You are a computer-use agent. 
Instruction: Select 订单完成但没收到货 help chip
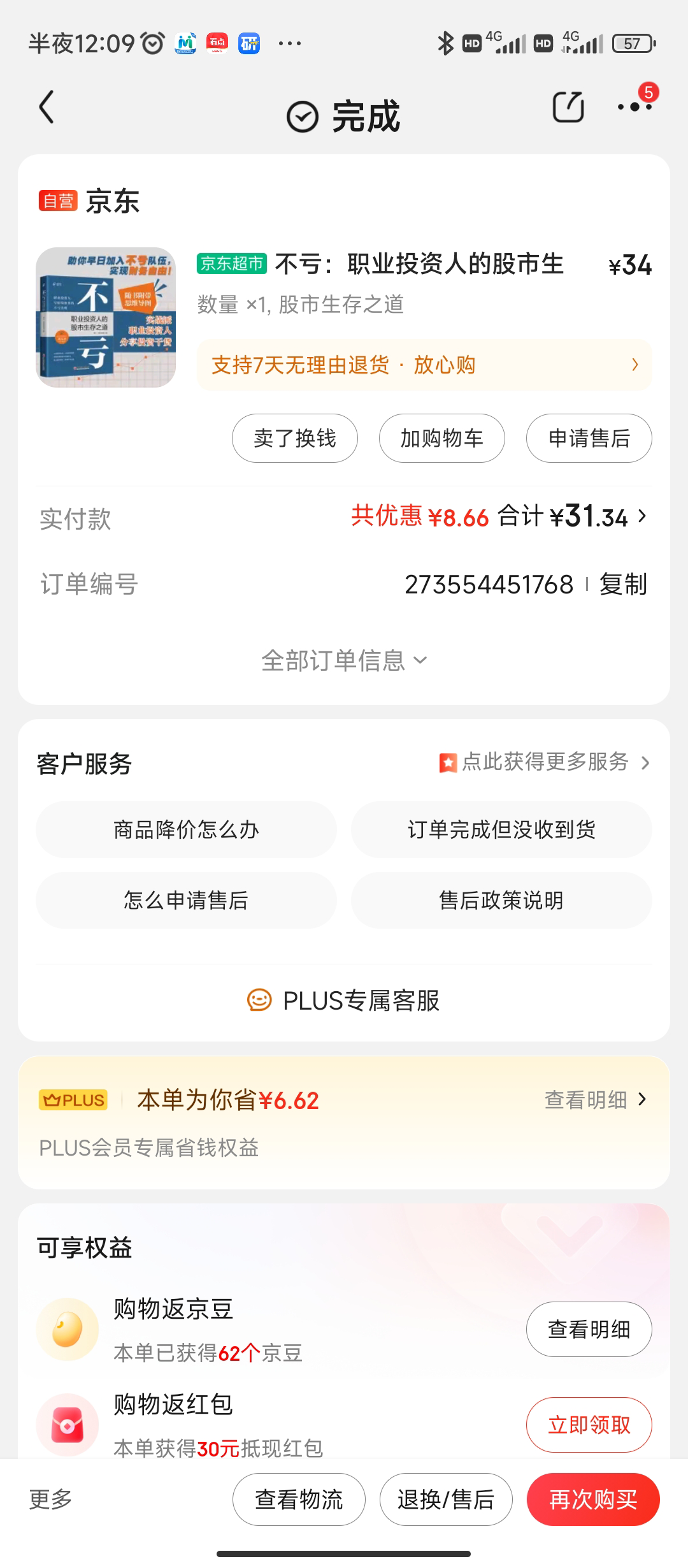click(501, 830)
